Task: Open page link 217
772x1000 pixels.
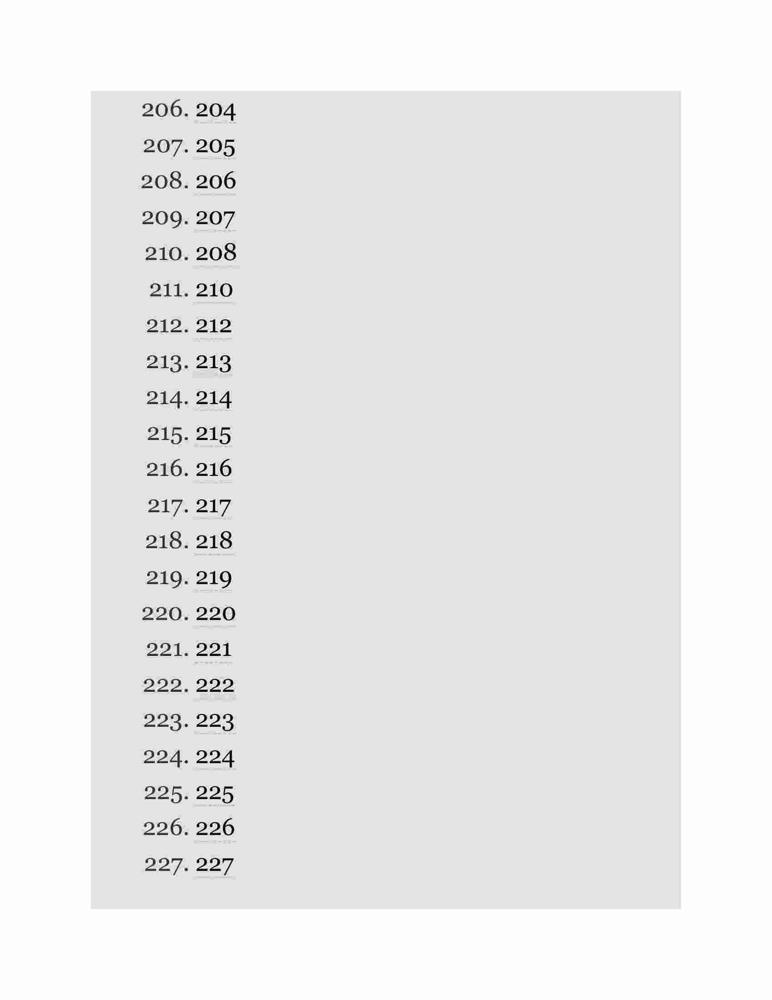Action: click(214, 506)
